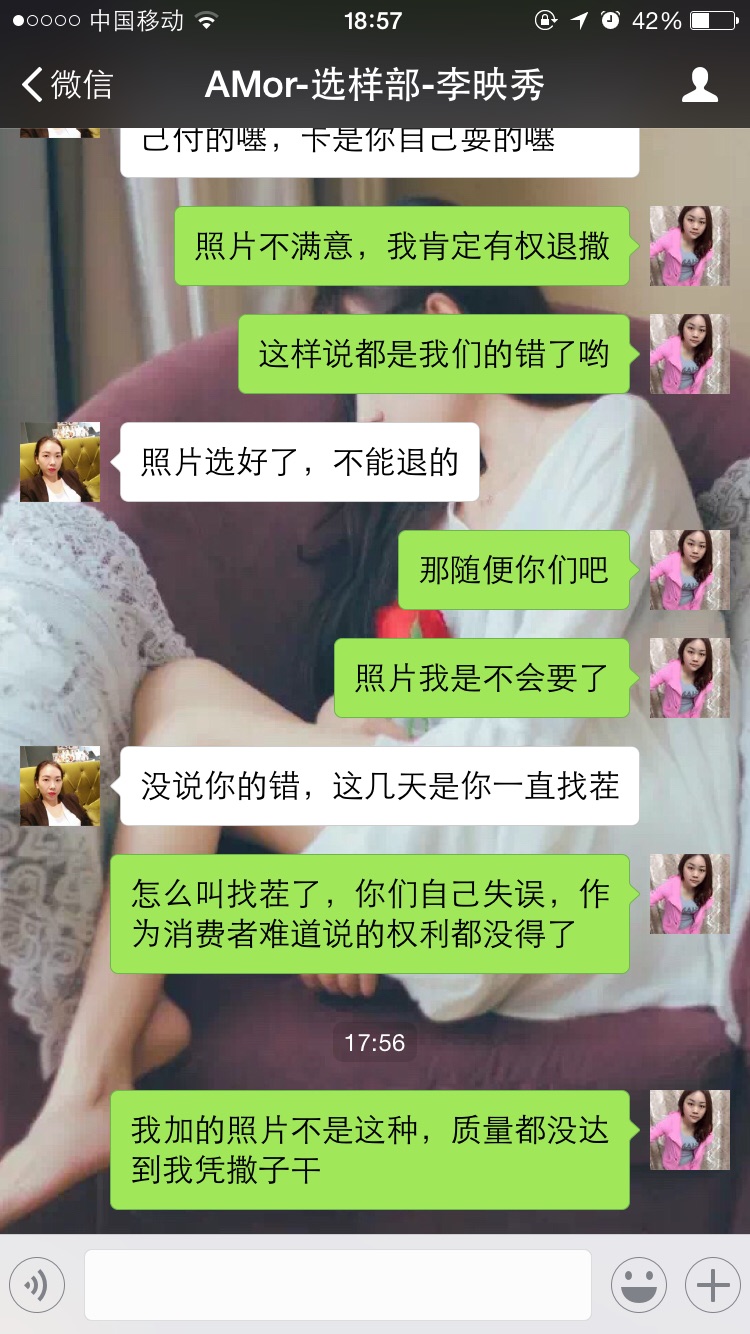Viewport: 750px width, 1334px height.
Task: Open the contact profile icon
Action: pos(699,85)
